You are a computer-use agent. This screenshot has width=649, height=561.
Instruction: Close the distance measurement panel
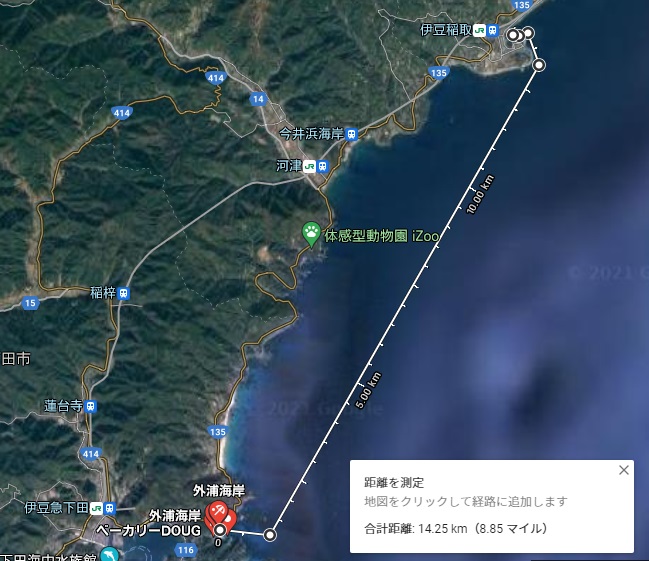point(624,470)
